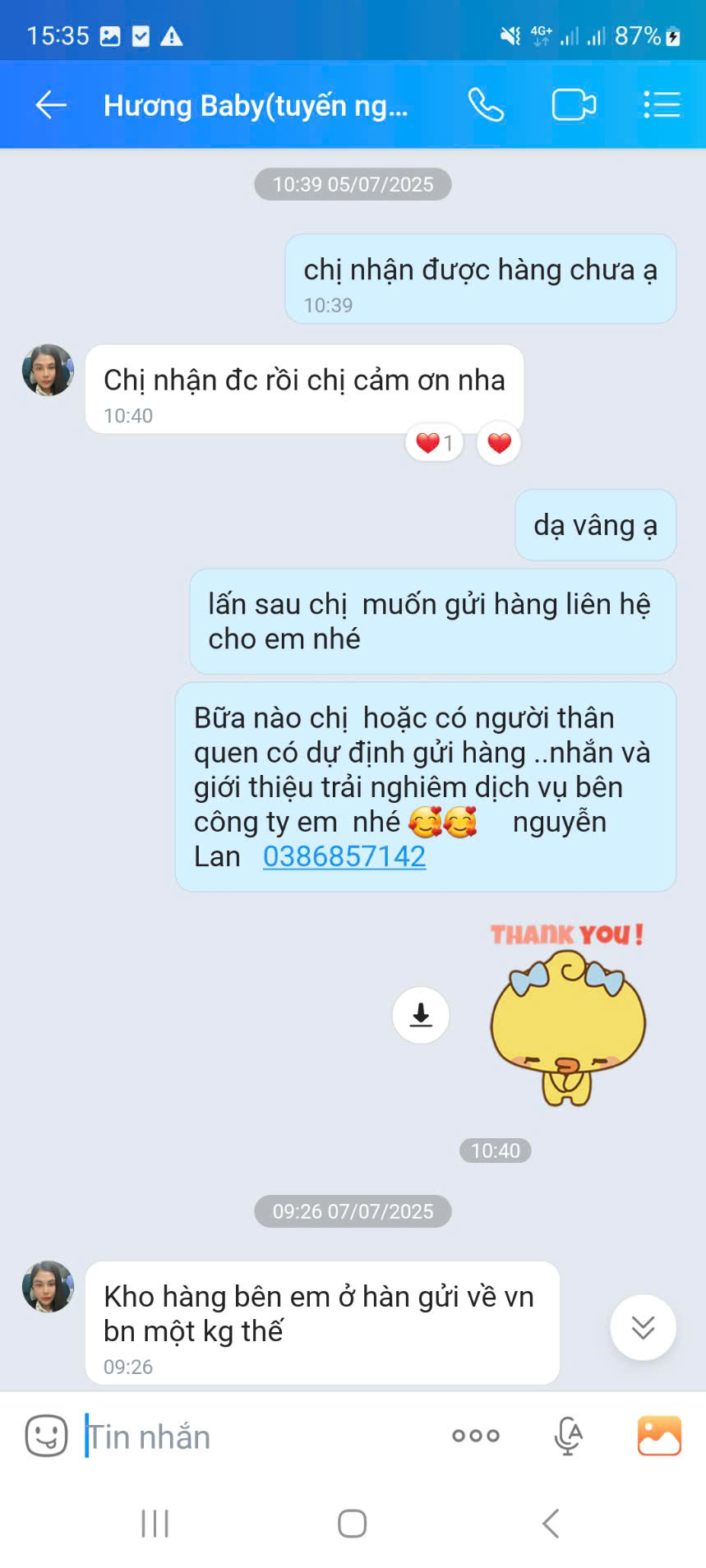Download the Thank You sticker

pyautogui.click(x=421, y=1016)
